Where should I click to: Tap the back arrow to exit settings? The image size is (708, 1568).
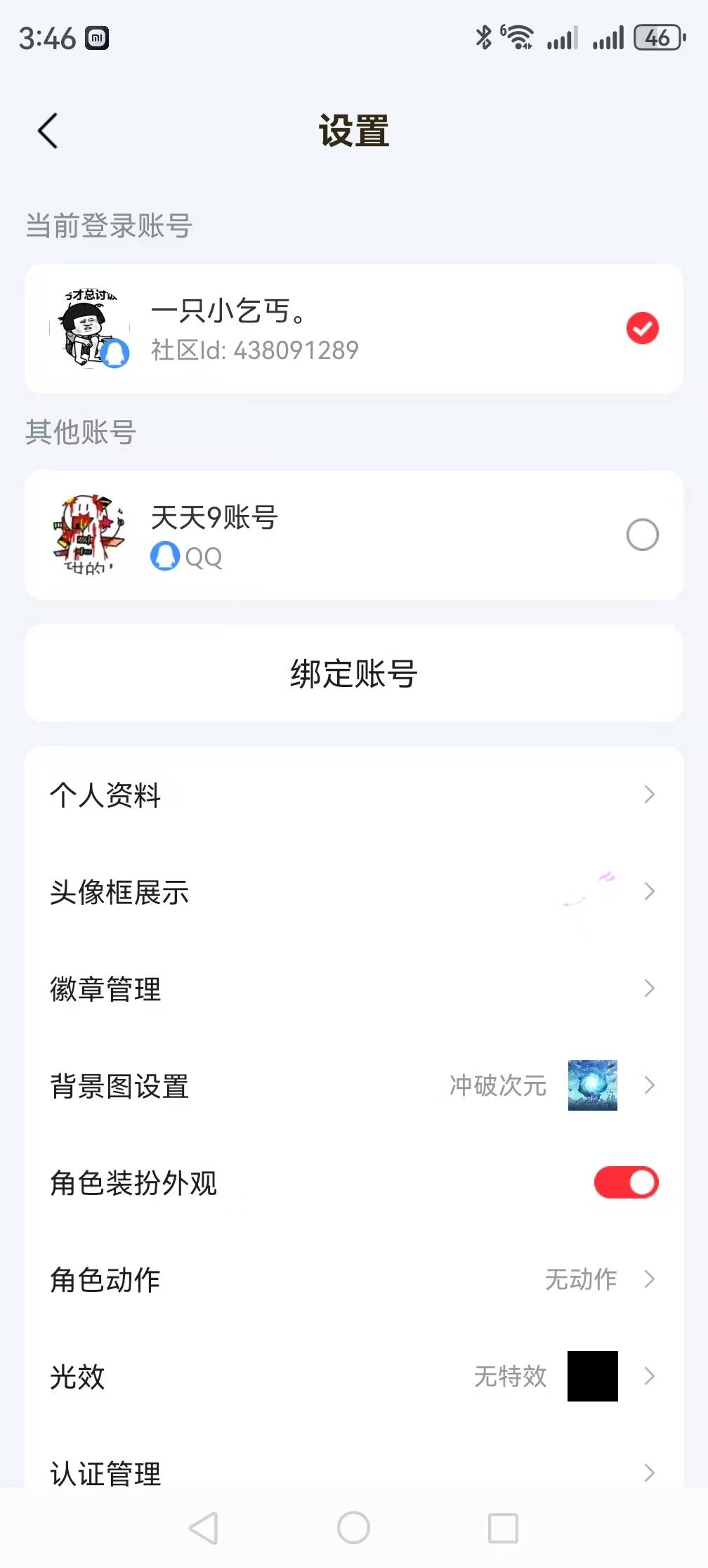pos(48,131)
